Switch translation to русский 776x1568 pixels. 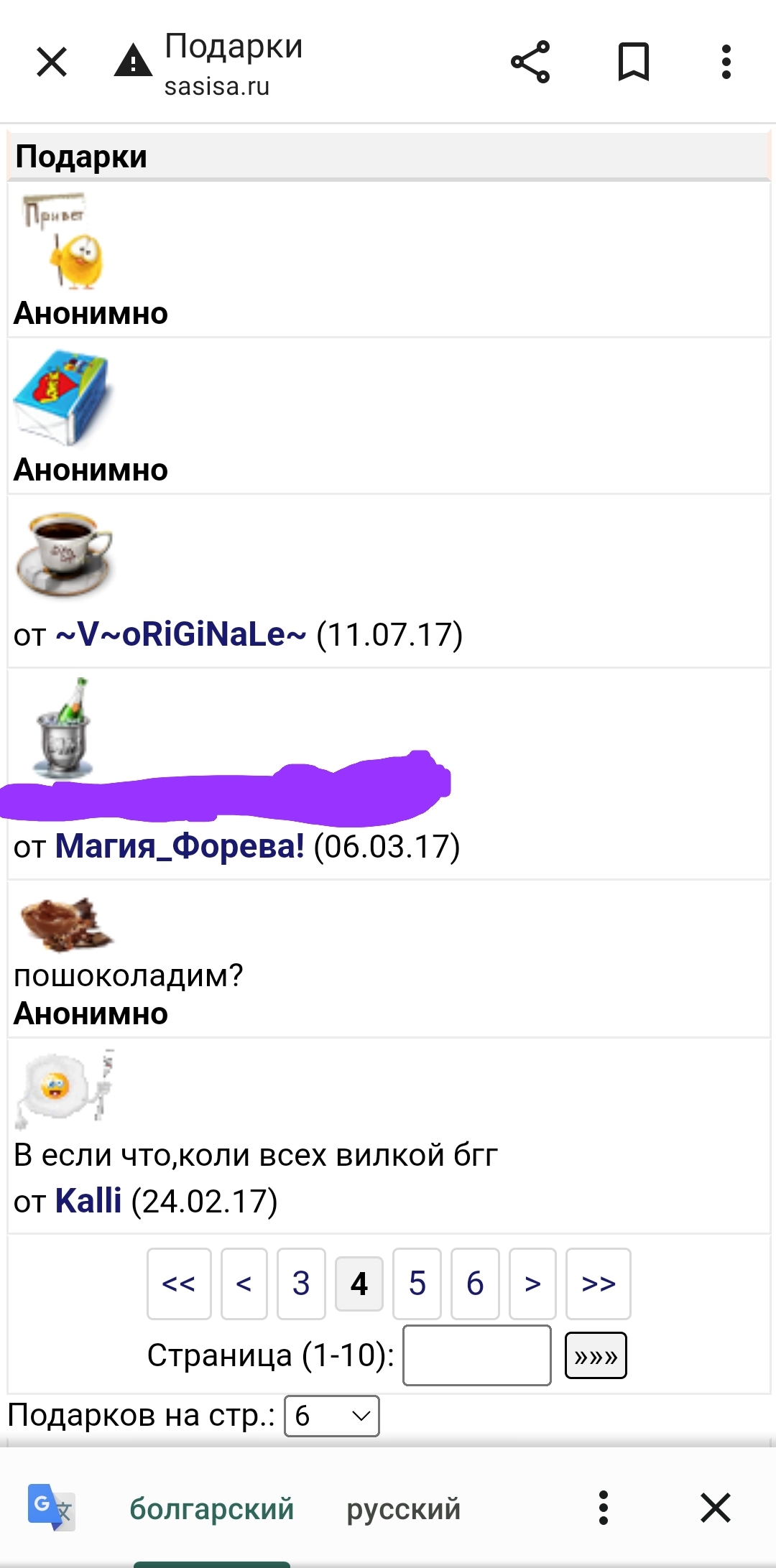tap(403, 1508)
